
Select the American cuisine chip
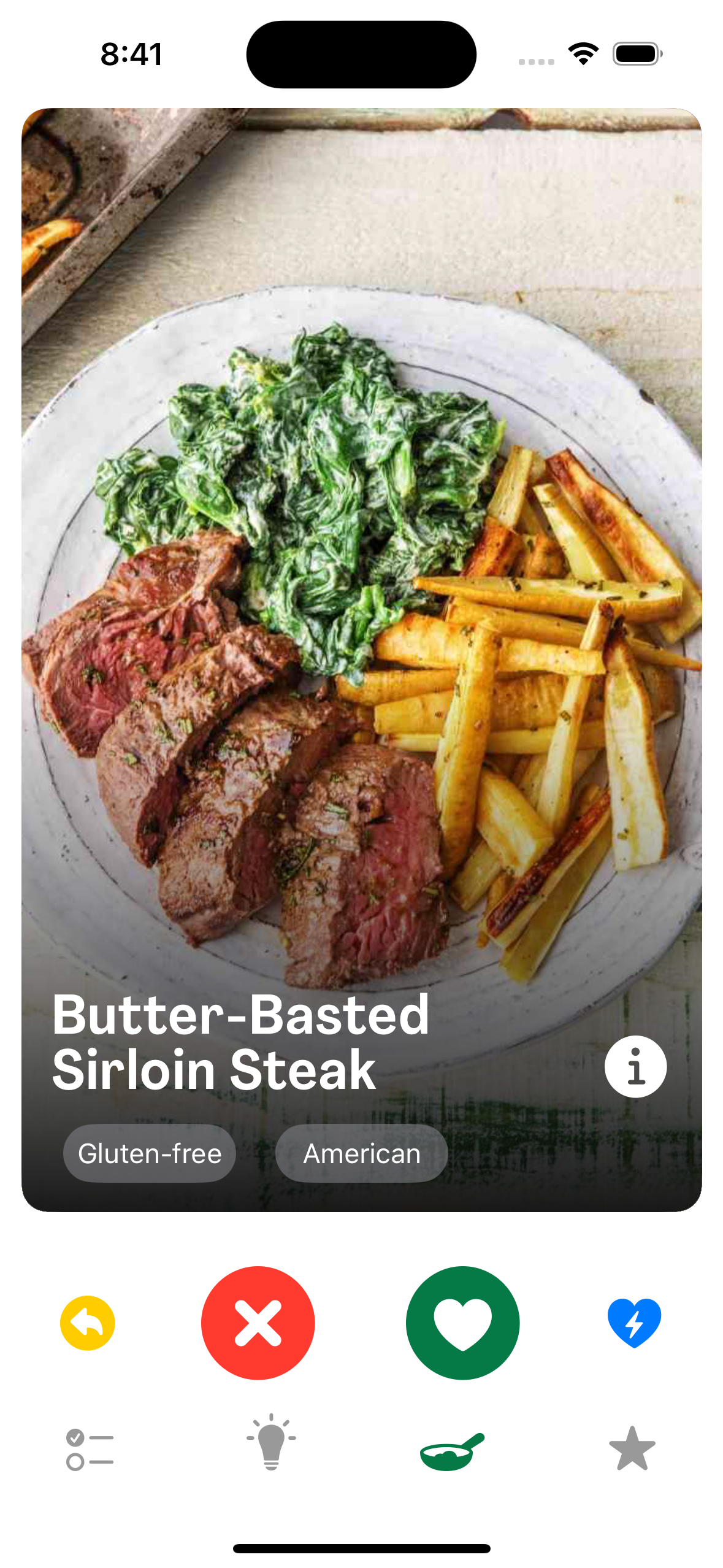click(362, 1153)
